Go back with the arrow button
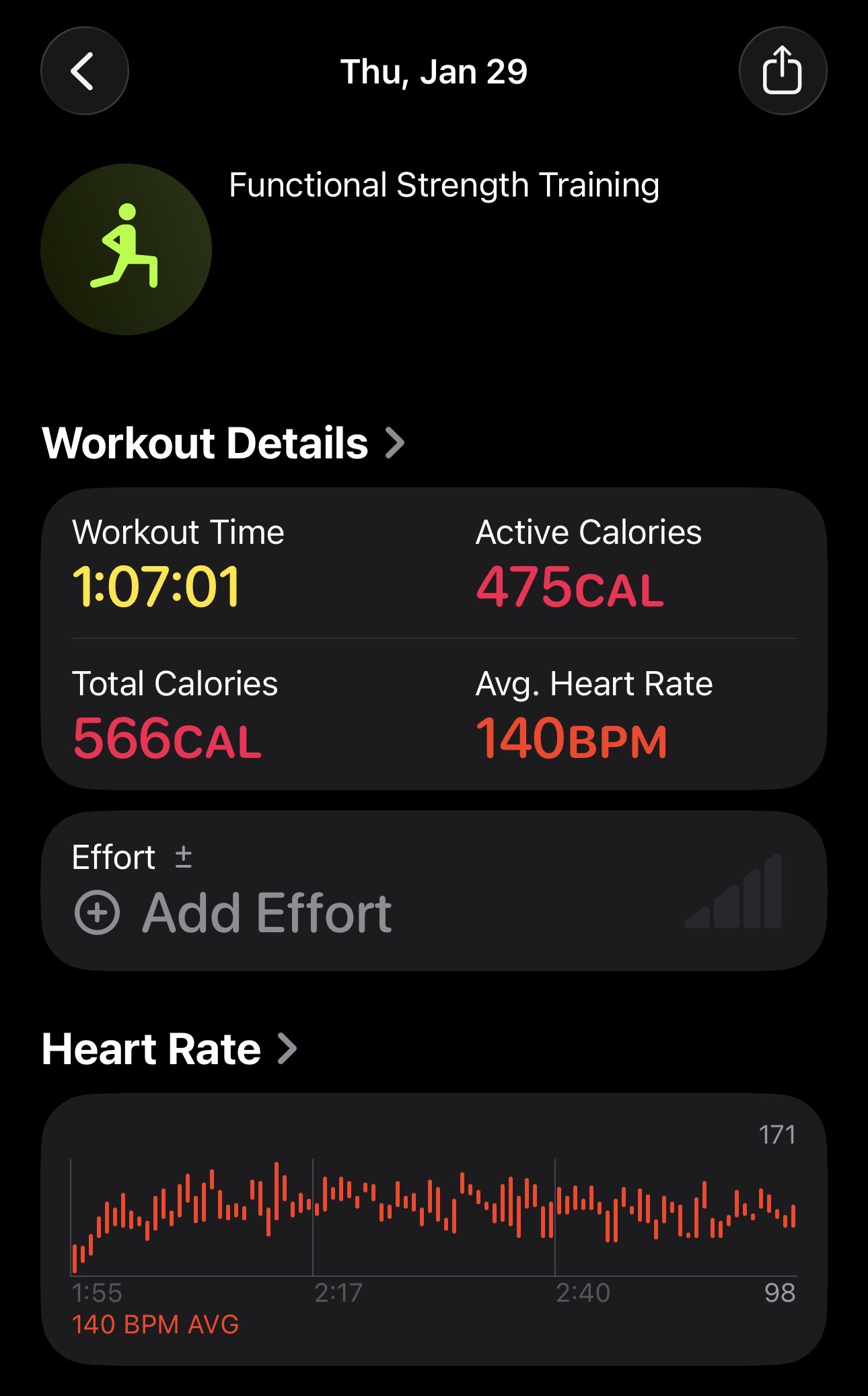This screenshot has height=1396, width=868. [x=84, y=71]
